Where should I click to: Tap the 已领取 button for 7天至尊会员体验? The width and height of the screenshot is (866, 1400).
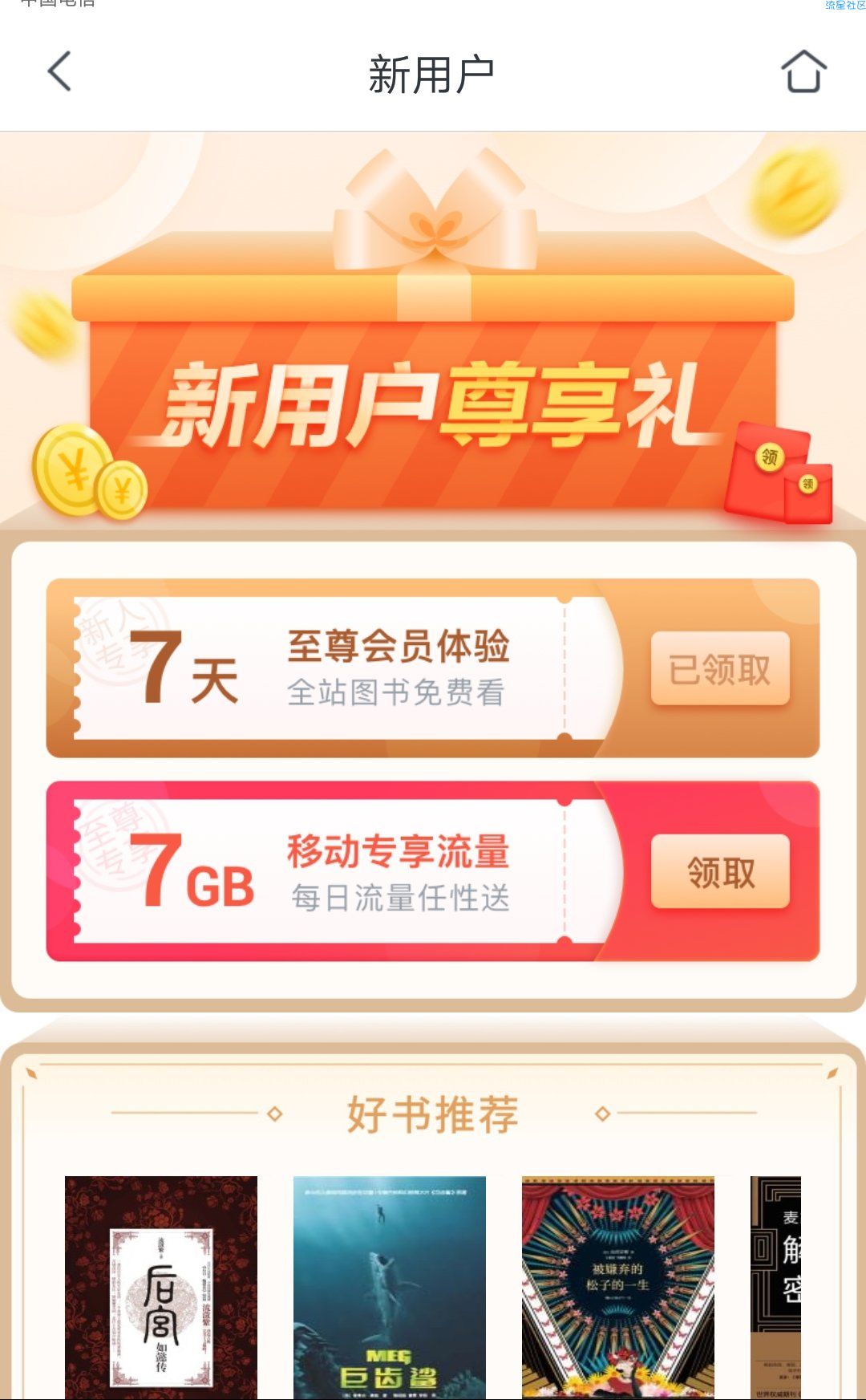(x=720, y=669)
